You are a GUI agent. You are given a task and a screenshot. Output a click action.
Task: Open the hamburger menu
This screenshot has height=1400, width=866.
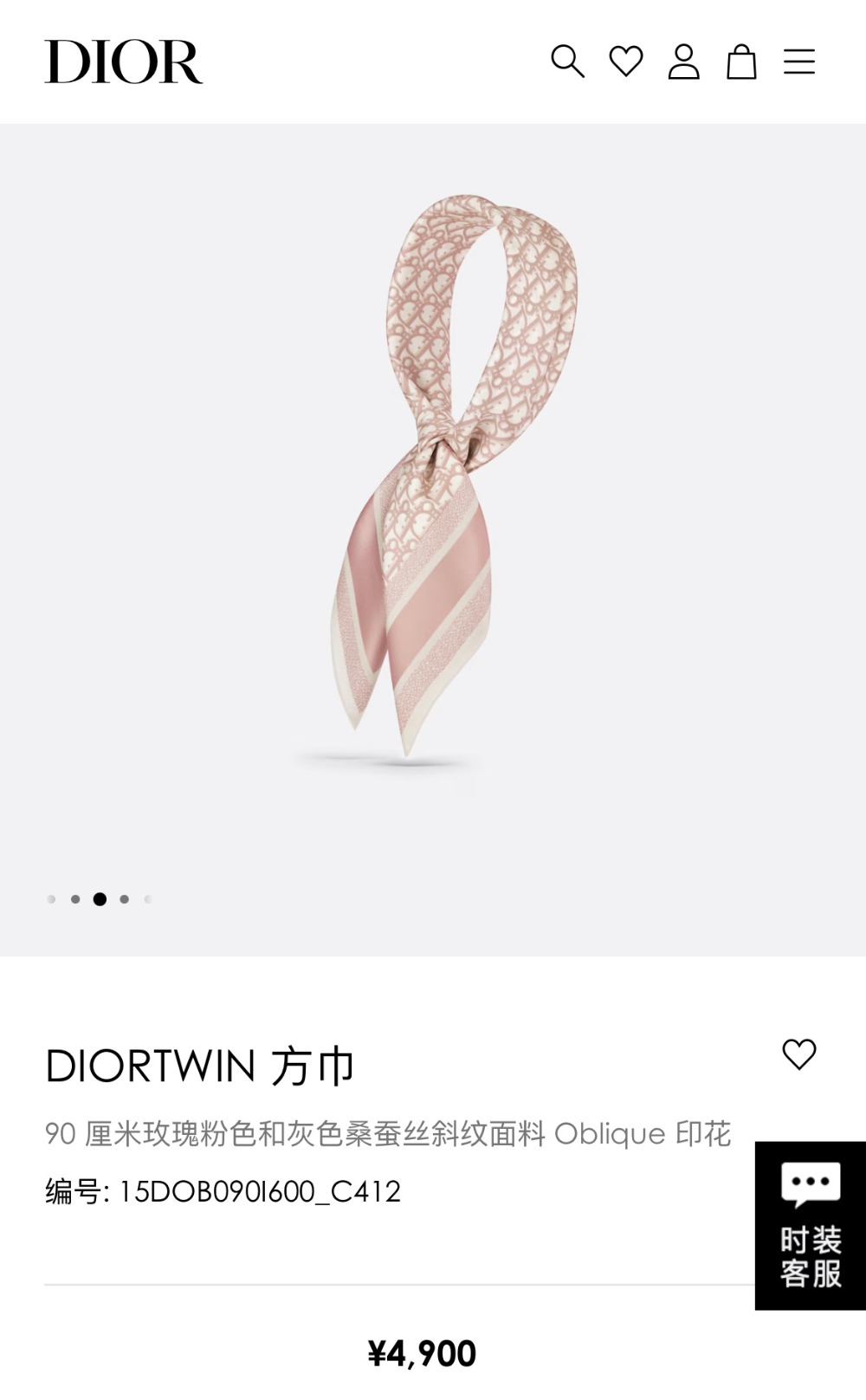[798, 62]
